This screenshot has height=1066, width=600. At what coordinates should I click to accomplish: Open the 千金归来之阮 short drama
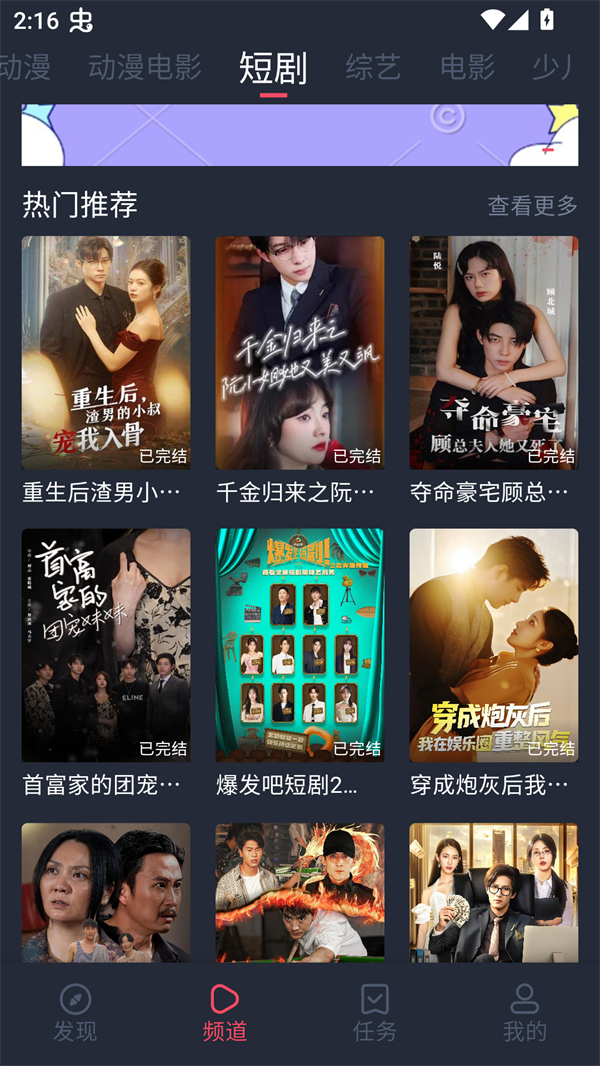300,353
